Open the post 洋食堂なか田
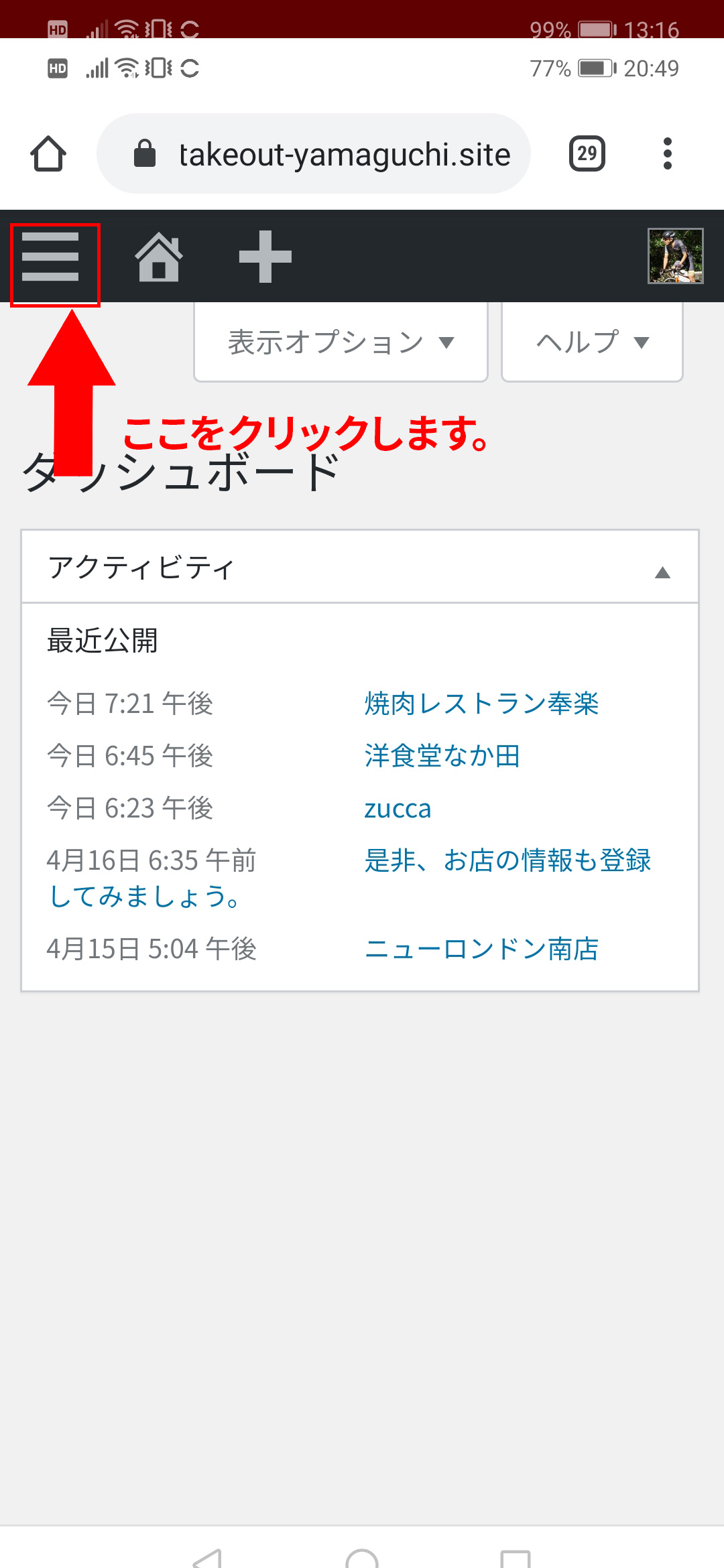The height and width of the screenshot is (1568, 724). (442, 756)
